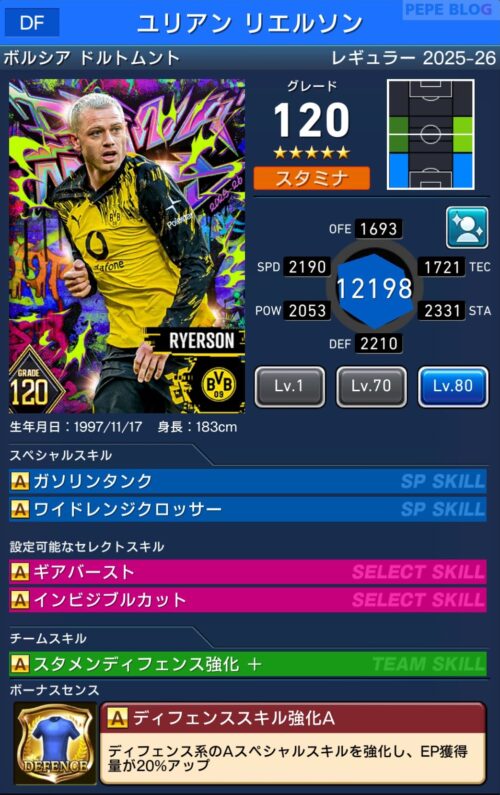Viewport: 500px width, 795px height.
Task: Enlarge the Ryerson player card image
Action: tap(127, 246)
